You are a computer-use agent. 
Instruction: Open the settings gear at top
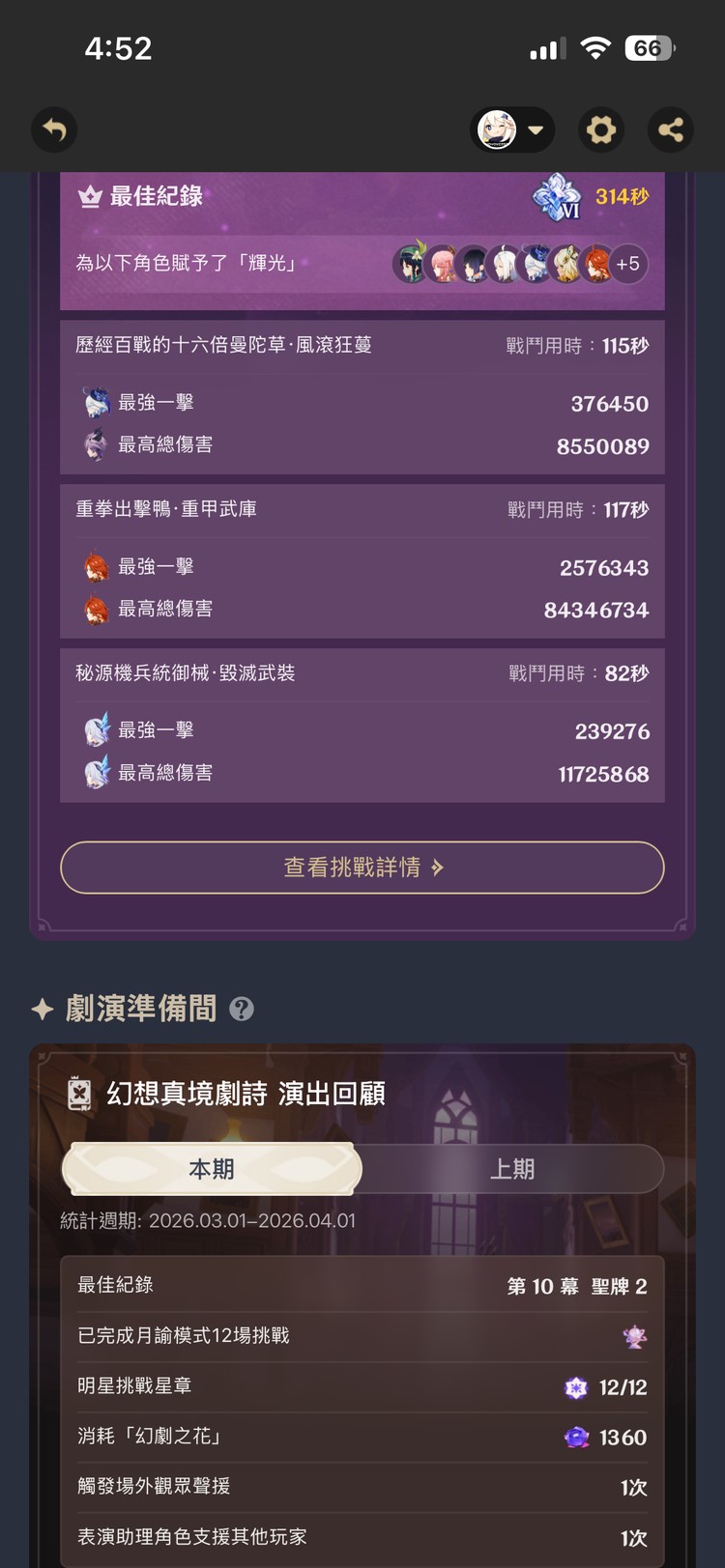coord(601,129)
